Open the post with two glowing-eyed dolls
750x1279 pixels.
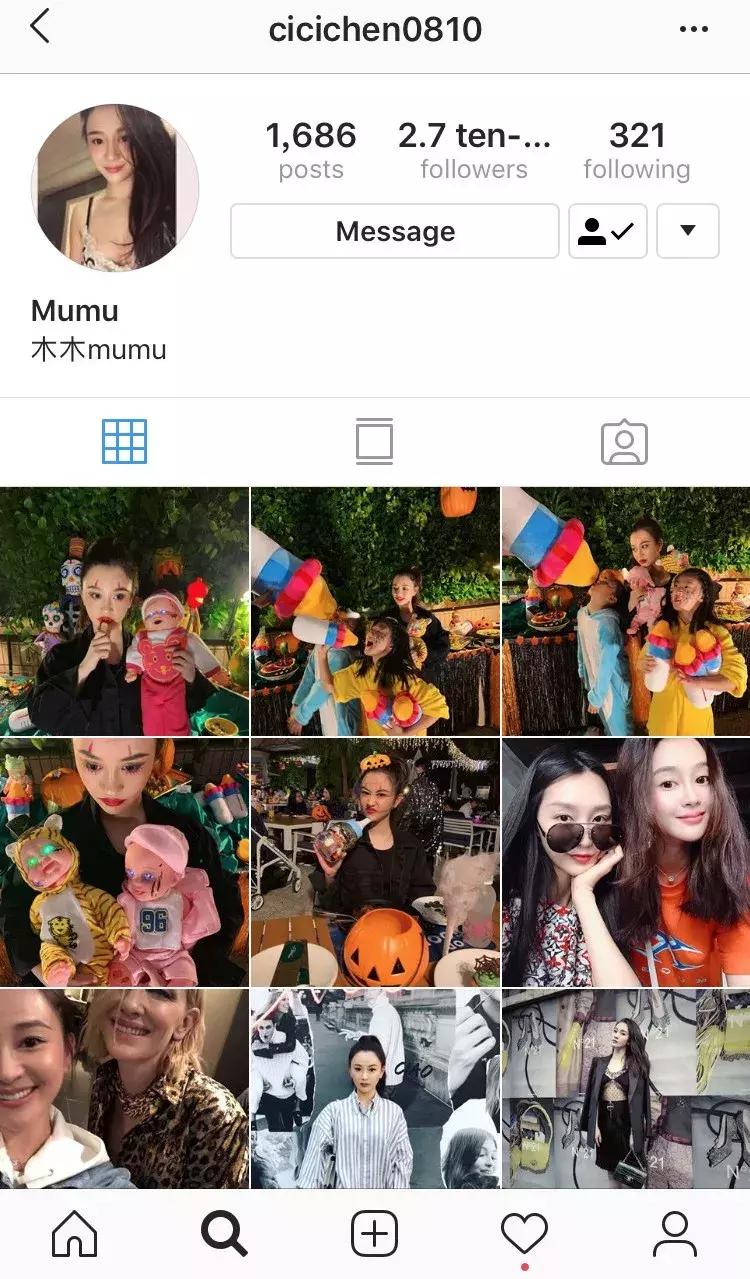pos(124,862)
